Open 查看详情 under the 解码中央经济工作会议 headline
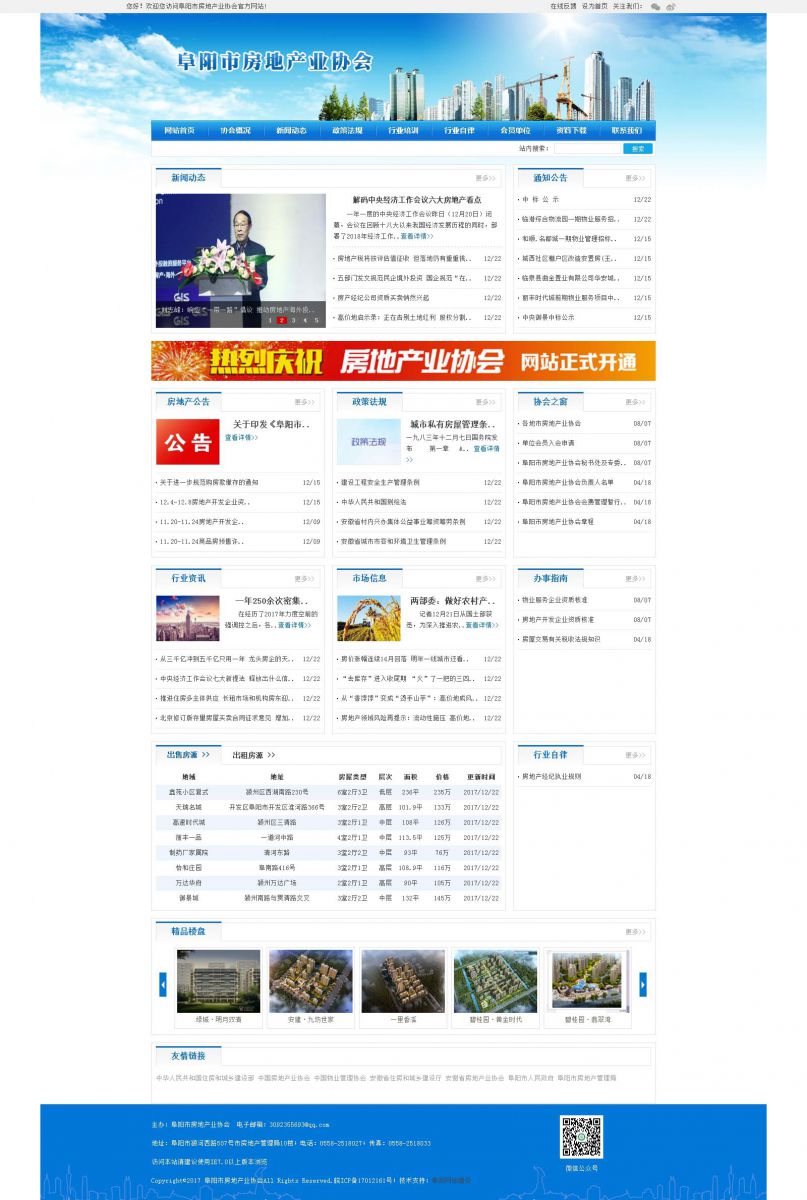 tap(417, 236)
